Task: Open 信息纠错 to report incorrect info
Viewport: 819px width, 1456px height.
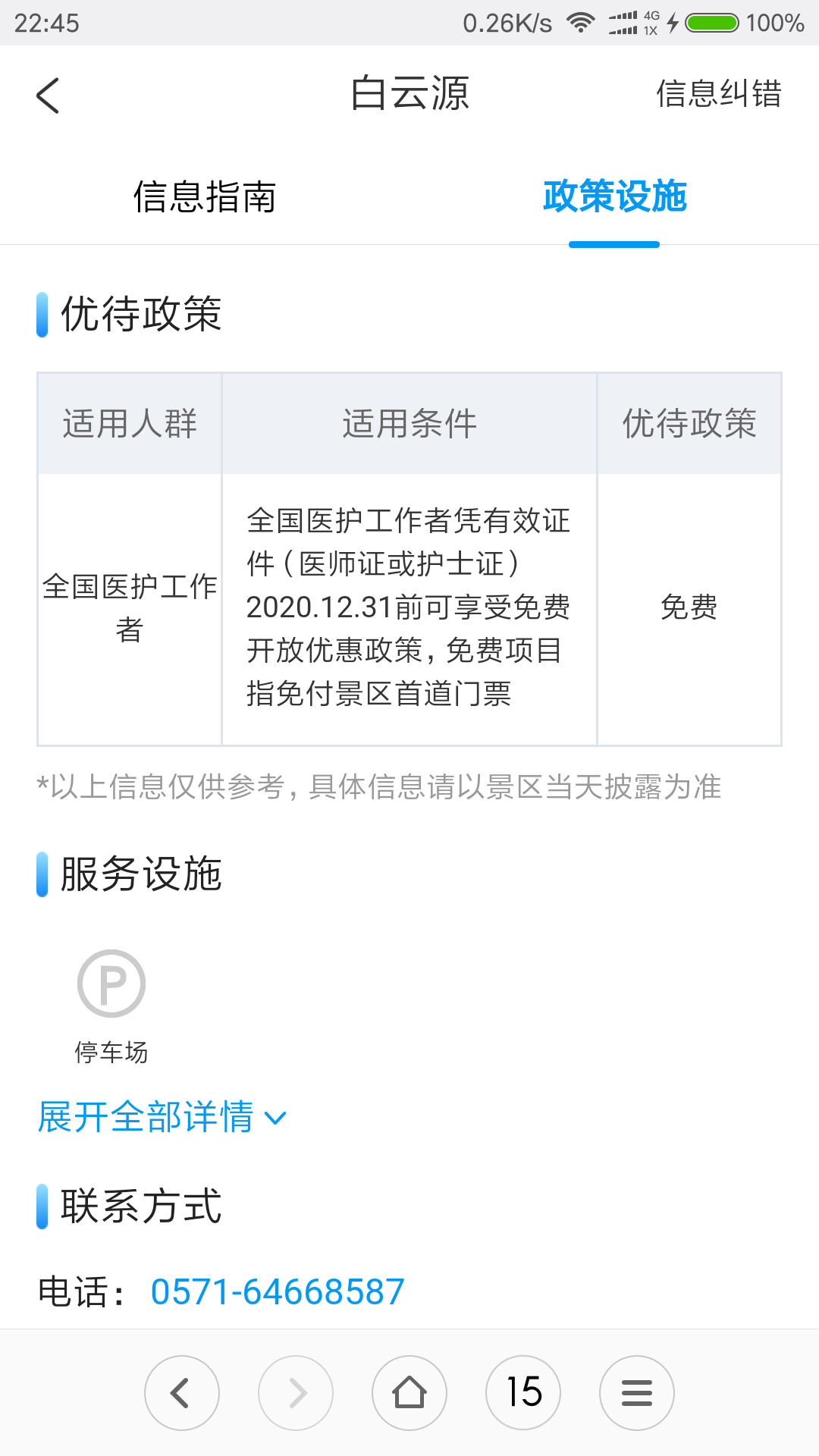Action: click(x=718, y=94)
